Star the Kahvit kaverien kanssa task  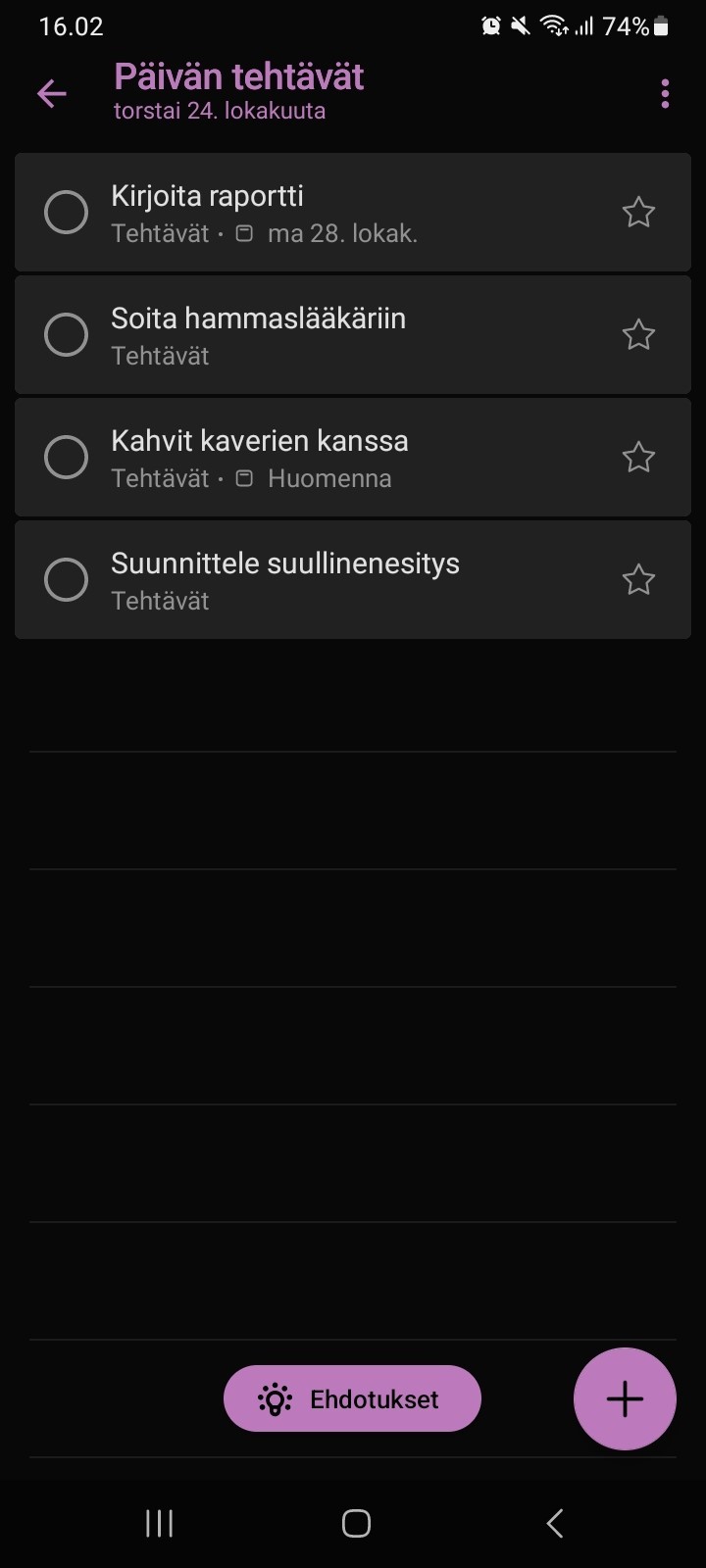(x=638, y=458)
